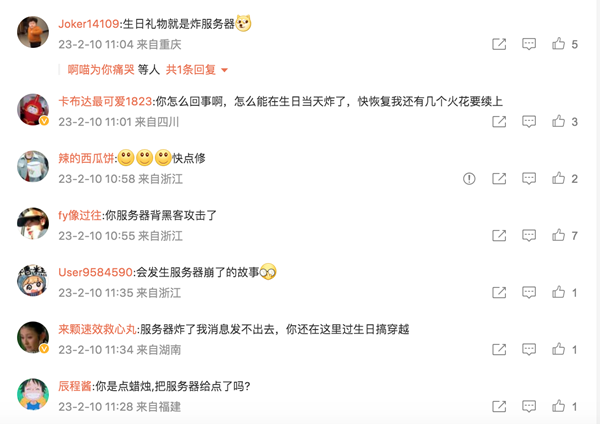Image resolution: width=600 pixels, height=424 pixels.
Task: Open User9584590's avatar
Action: pyautogui.click(x=33, y=280)
